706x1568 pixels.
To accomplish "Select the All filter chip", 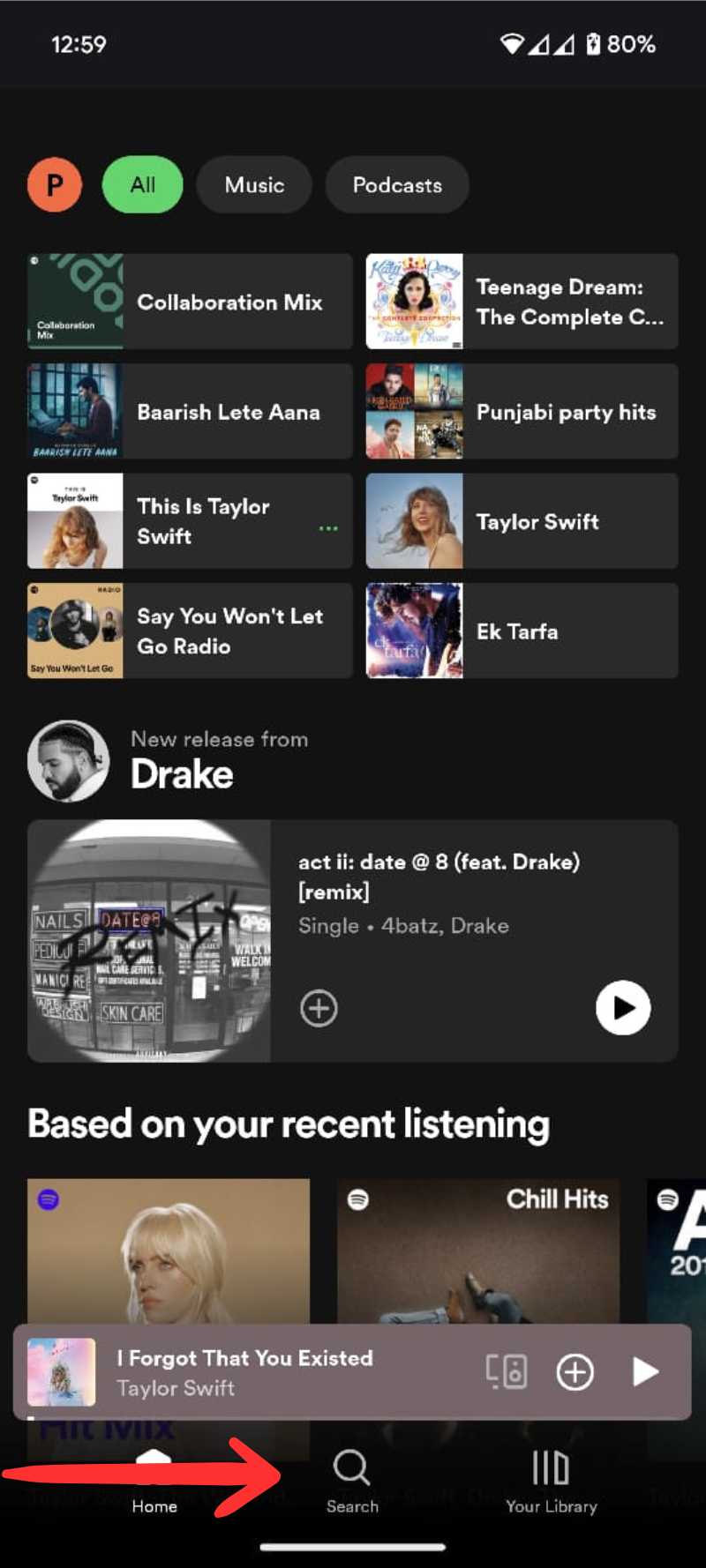I will (x=142, y=184).
